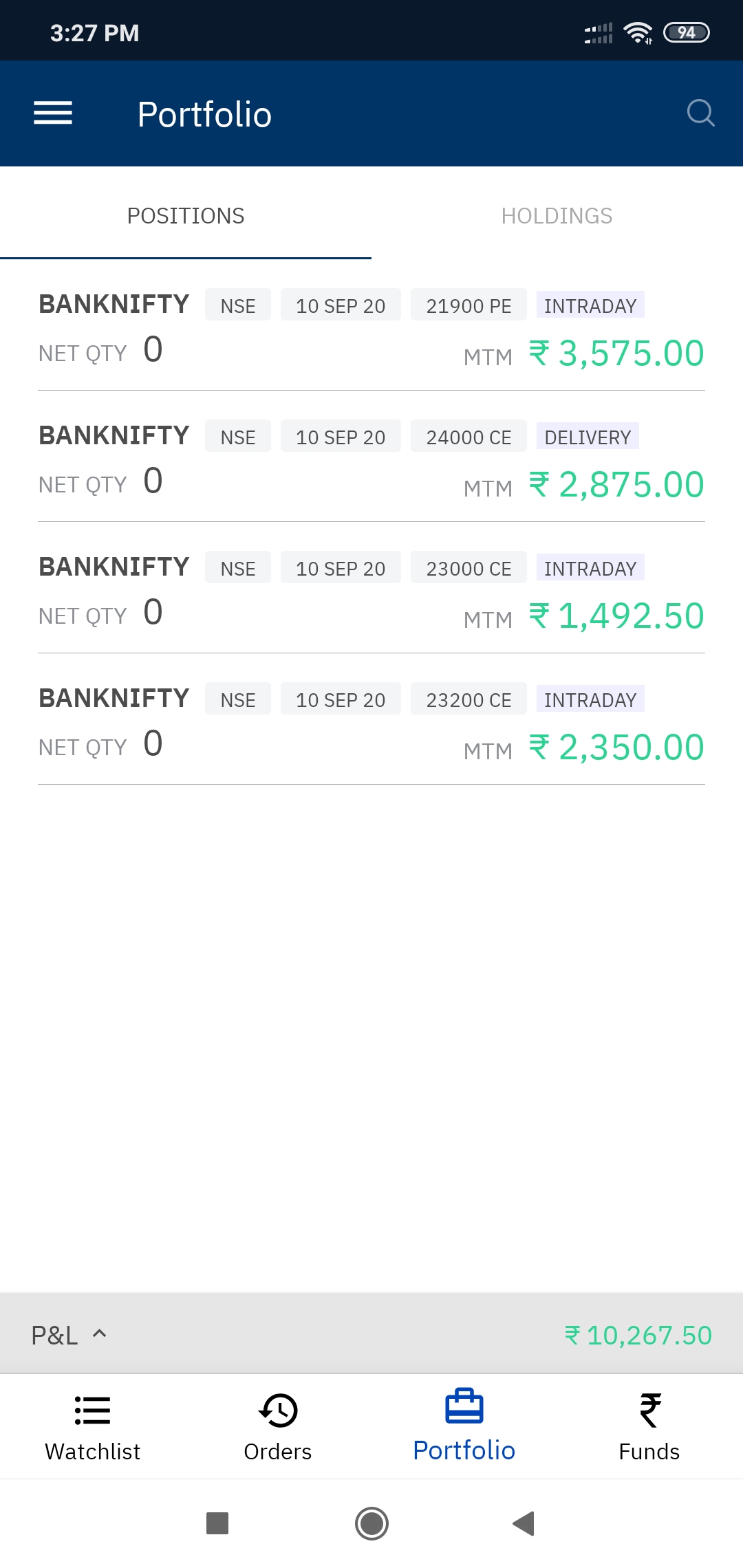View the BANKNIFTY 23200 CE position

(371, 723)
